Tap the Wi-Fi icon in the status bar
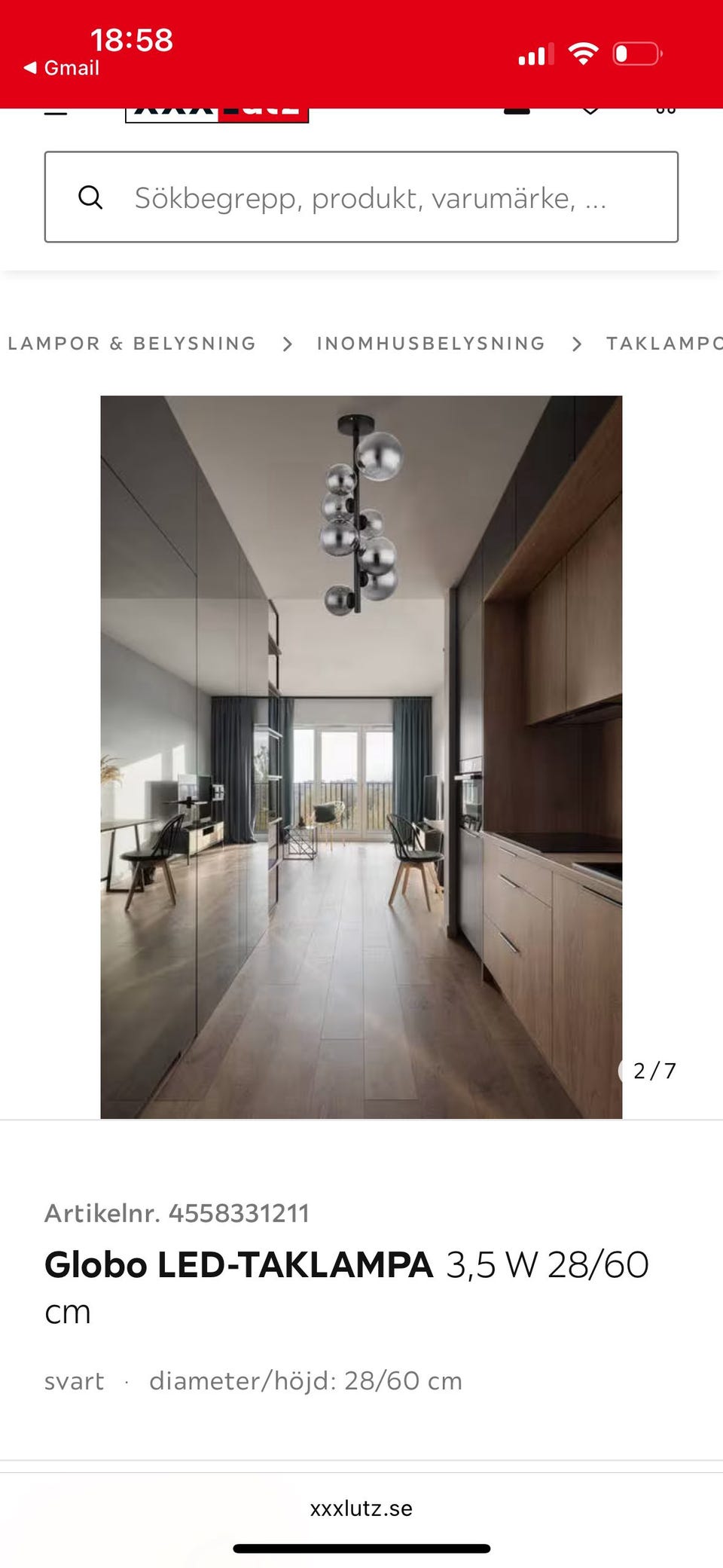This screenshot has height=1568, width=723. pos(583,53)
